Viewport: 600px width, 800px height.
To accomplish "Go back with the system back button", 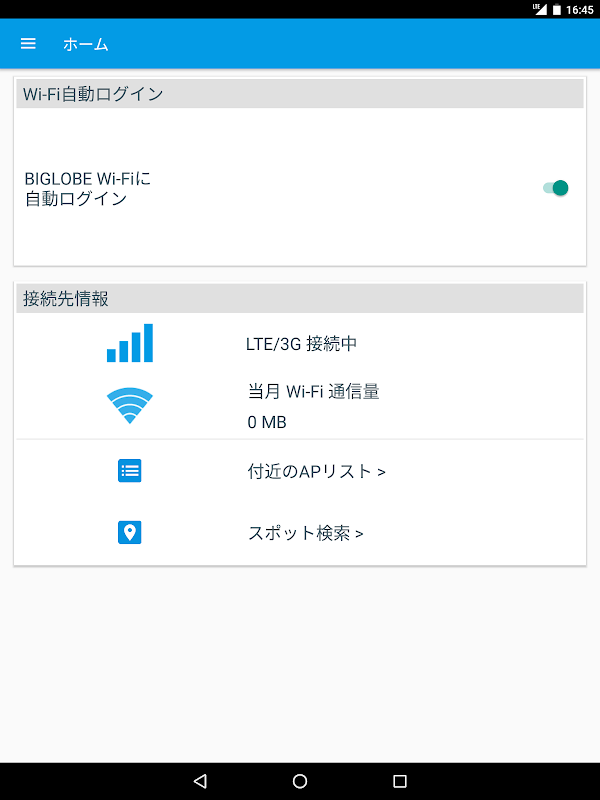I will click(200, 781).
